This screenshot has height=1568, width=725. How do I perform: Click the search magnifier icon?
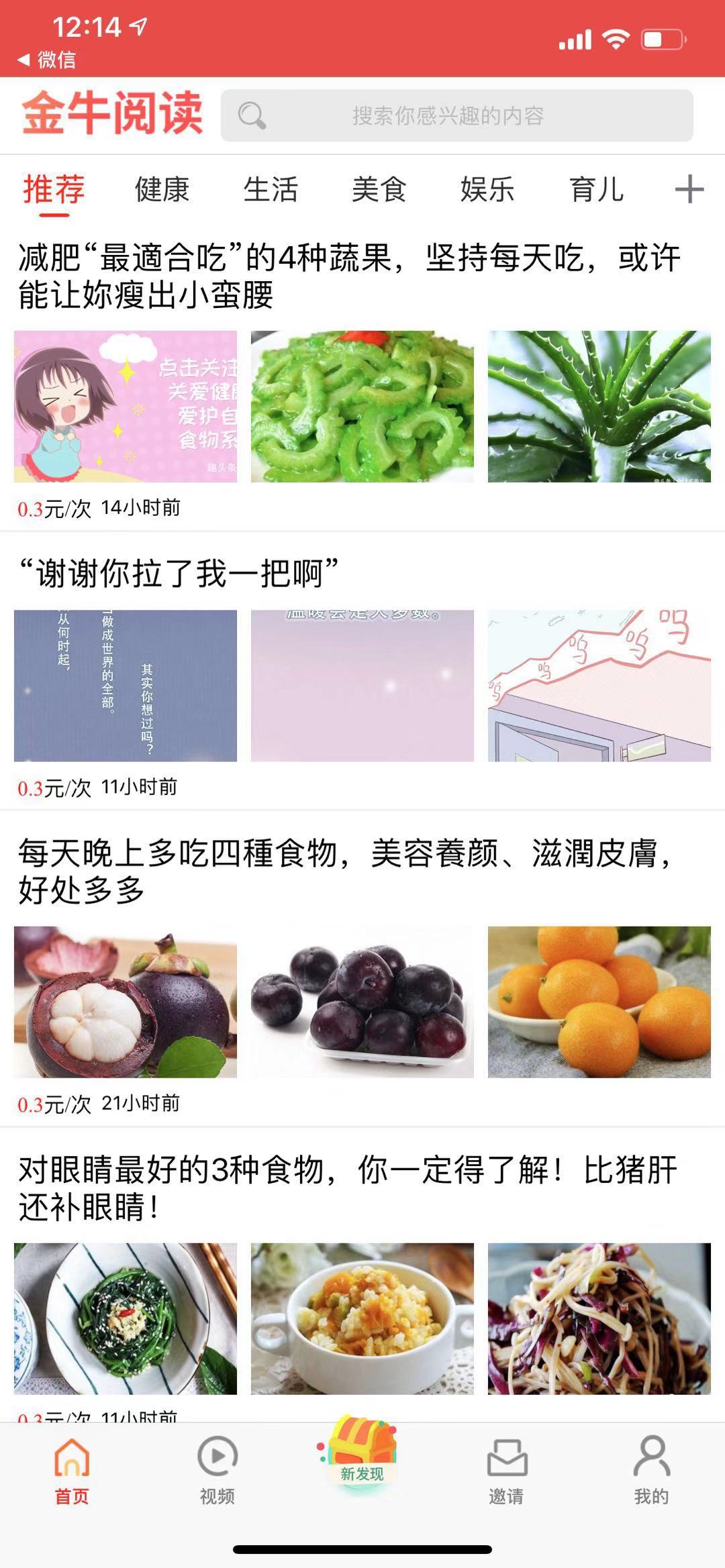click(252, 115)
